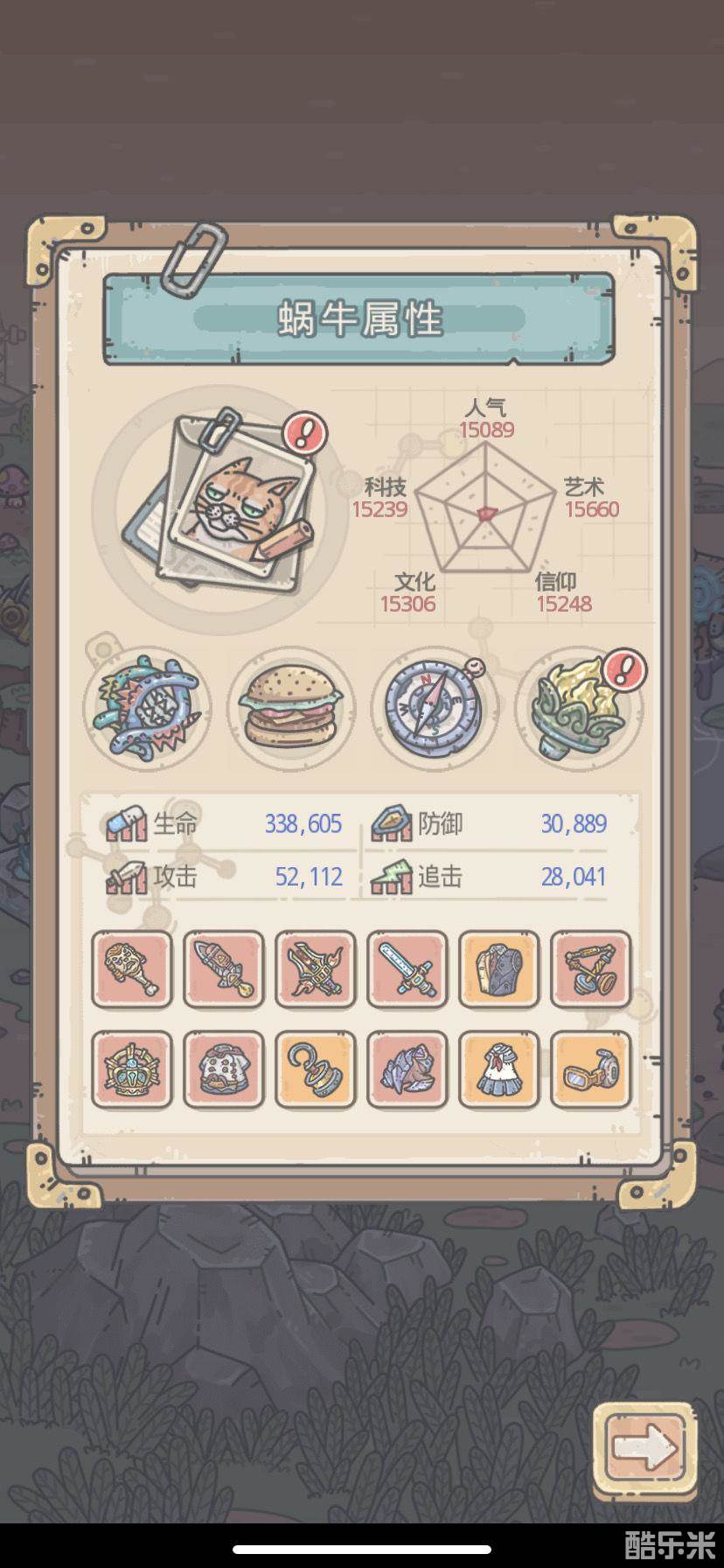Inspect the gray vest equipment slot
Image resolution: width=724 pixels, height=1568 pixels.
(499, 970)
